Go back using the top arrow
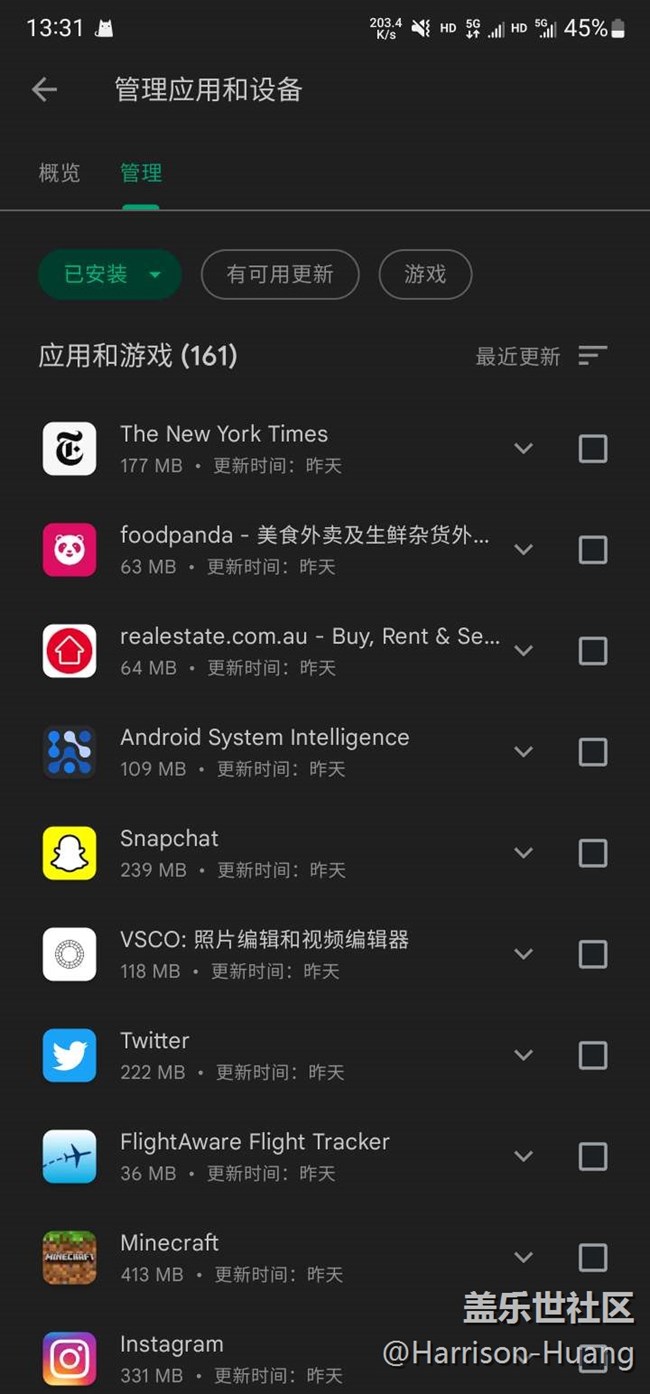The width and height of the screenshot is (650, 1394). (44, 90)
